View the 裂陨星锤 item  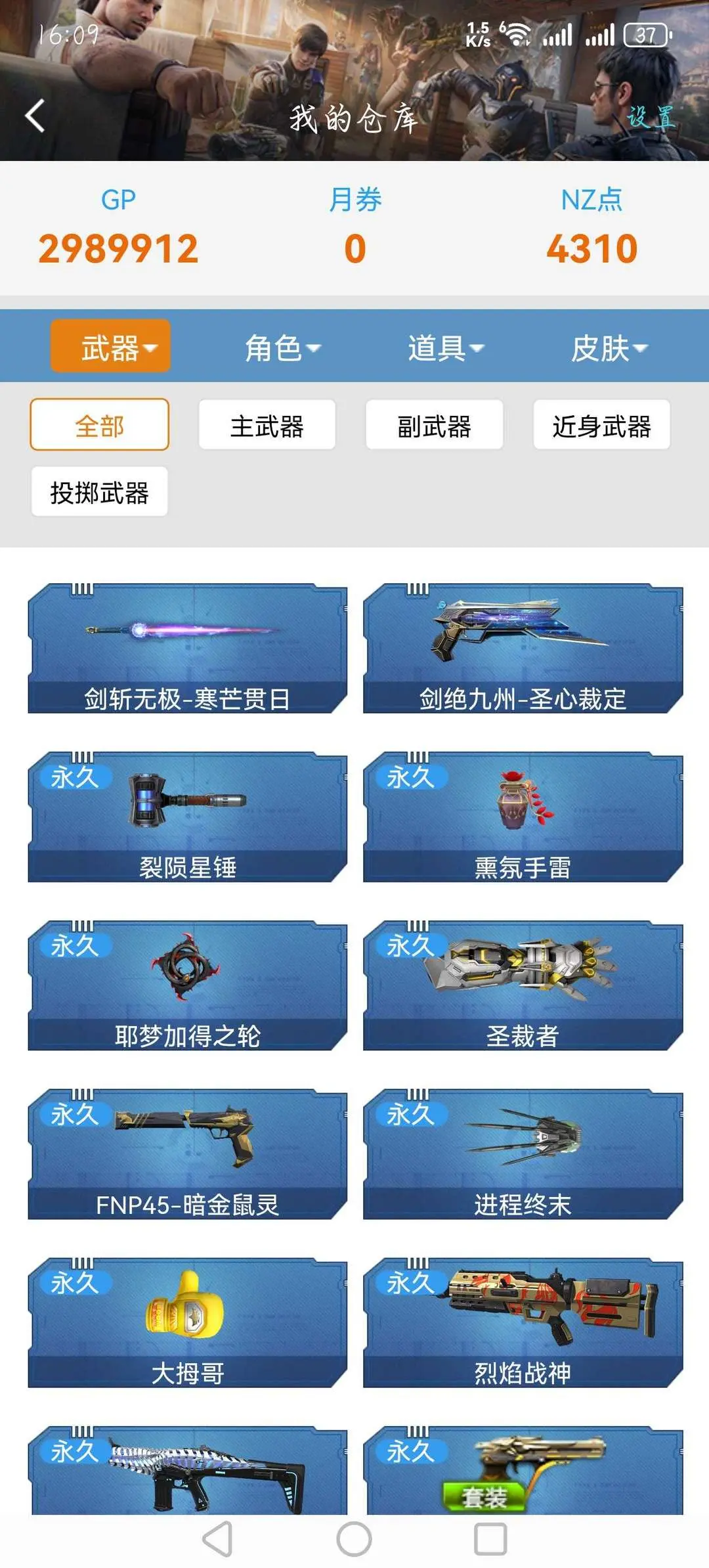pyautogui.click(x=187, y=817)
